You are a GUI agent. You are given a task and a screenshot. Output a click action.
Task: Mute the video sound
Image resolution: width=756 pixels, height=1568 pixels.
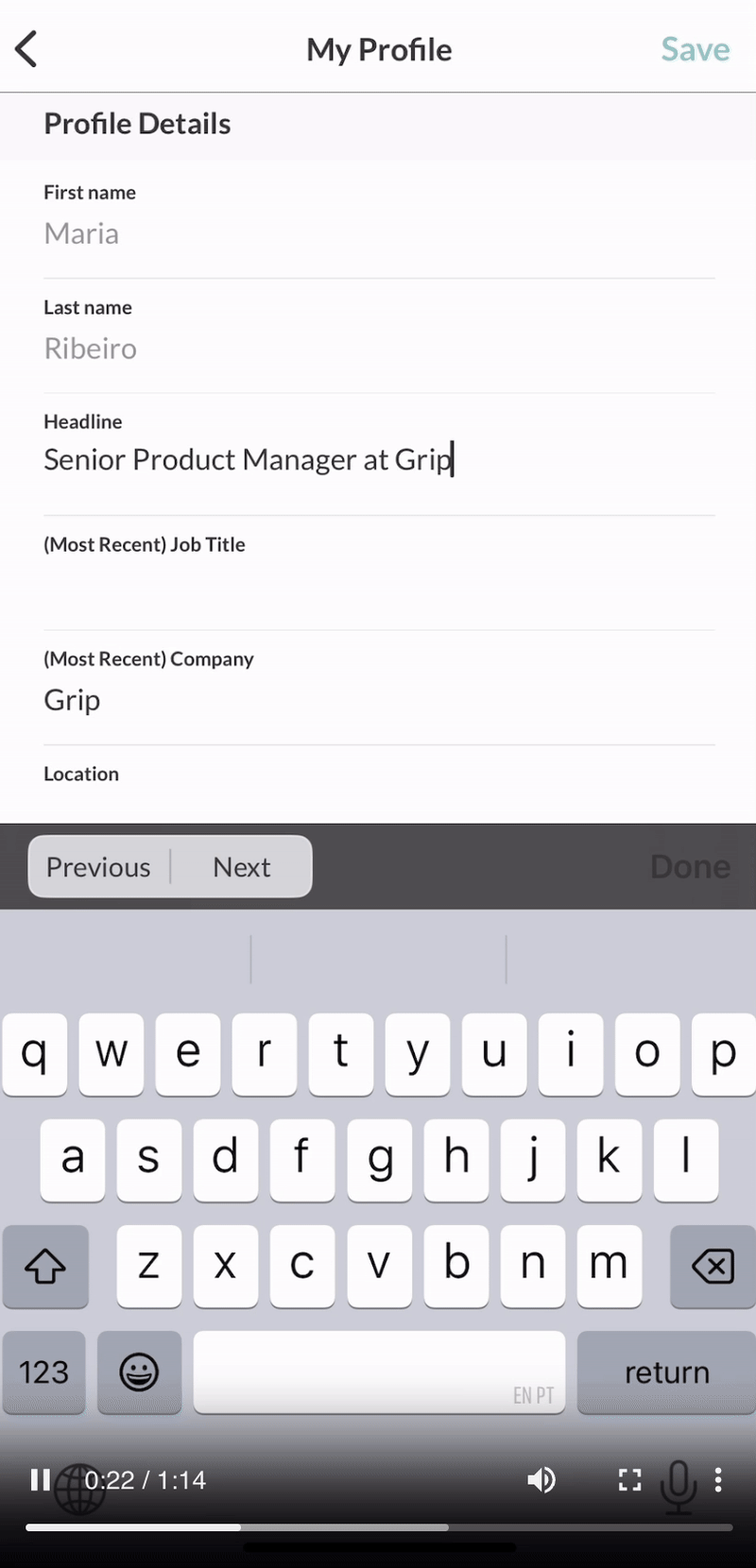click(x=541, y=1479)
